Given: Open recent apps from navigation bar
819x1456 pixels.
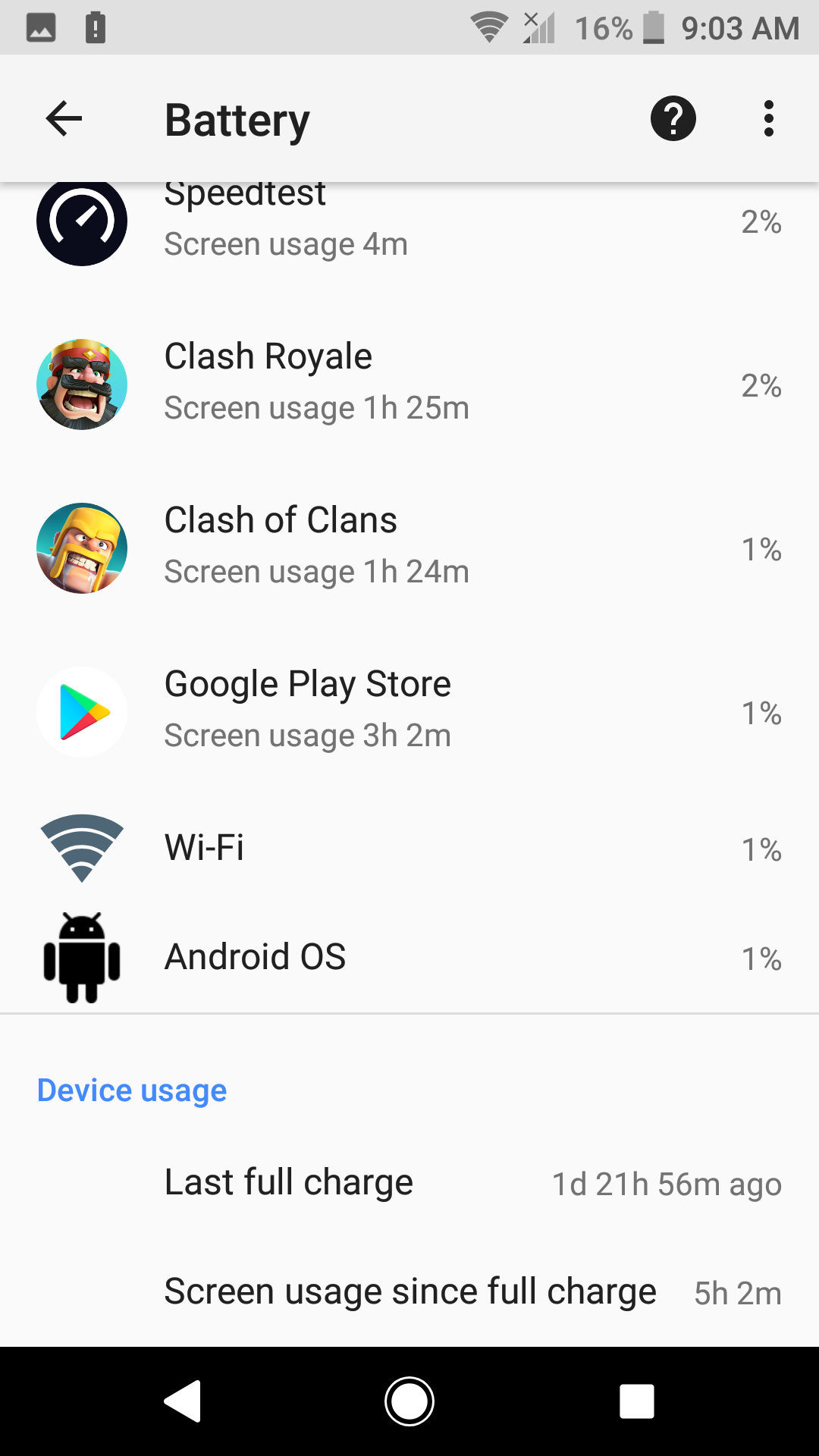Looking at the screenshot, I should click(x=636, y=1401).
